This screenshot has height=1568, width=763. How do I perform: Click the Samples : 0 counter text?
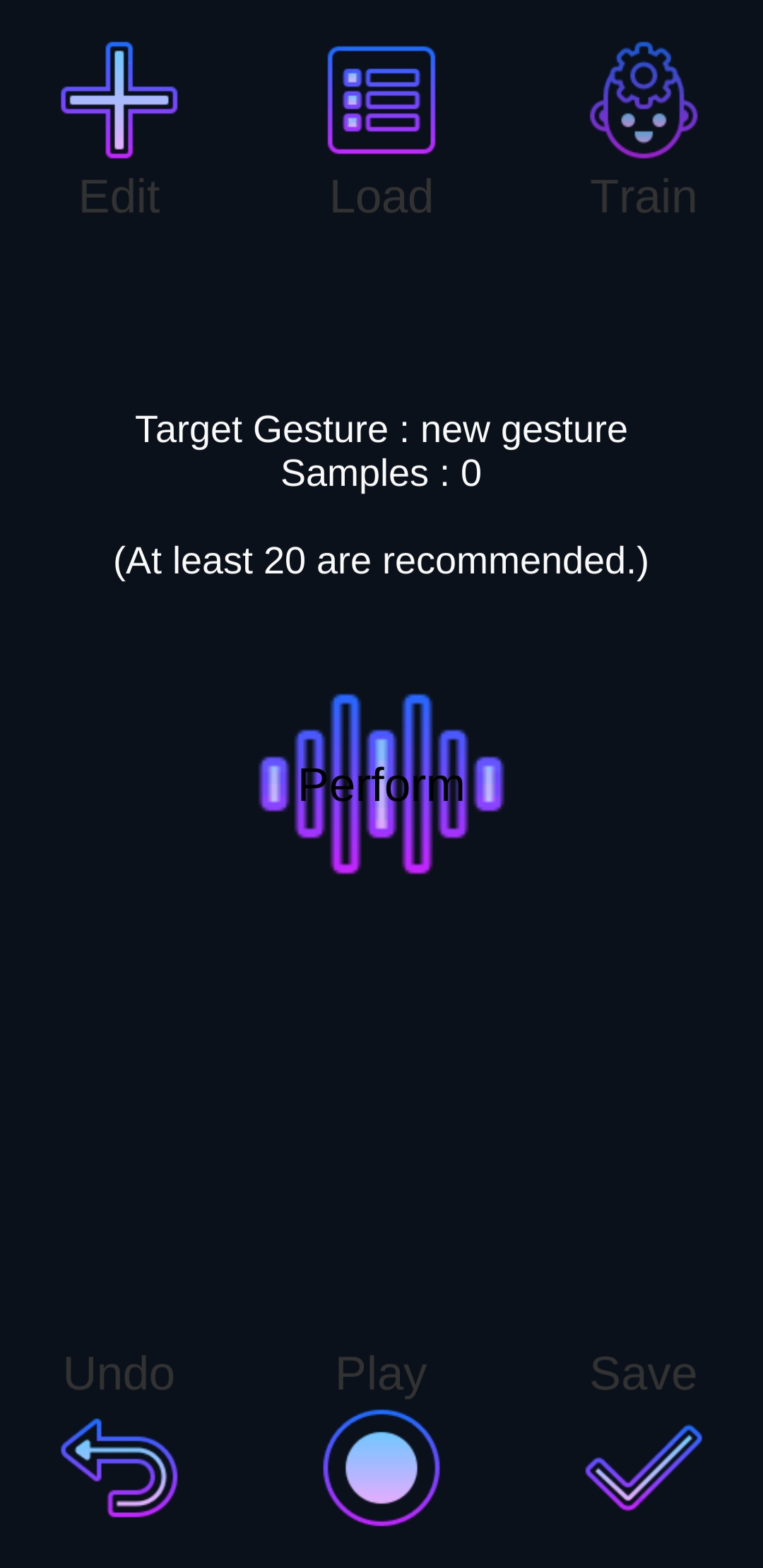point(381,473)
